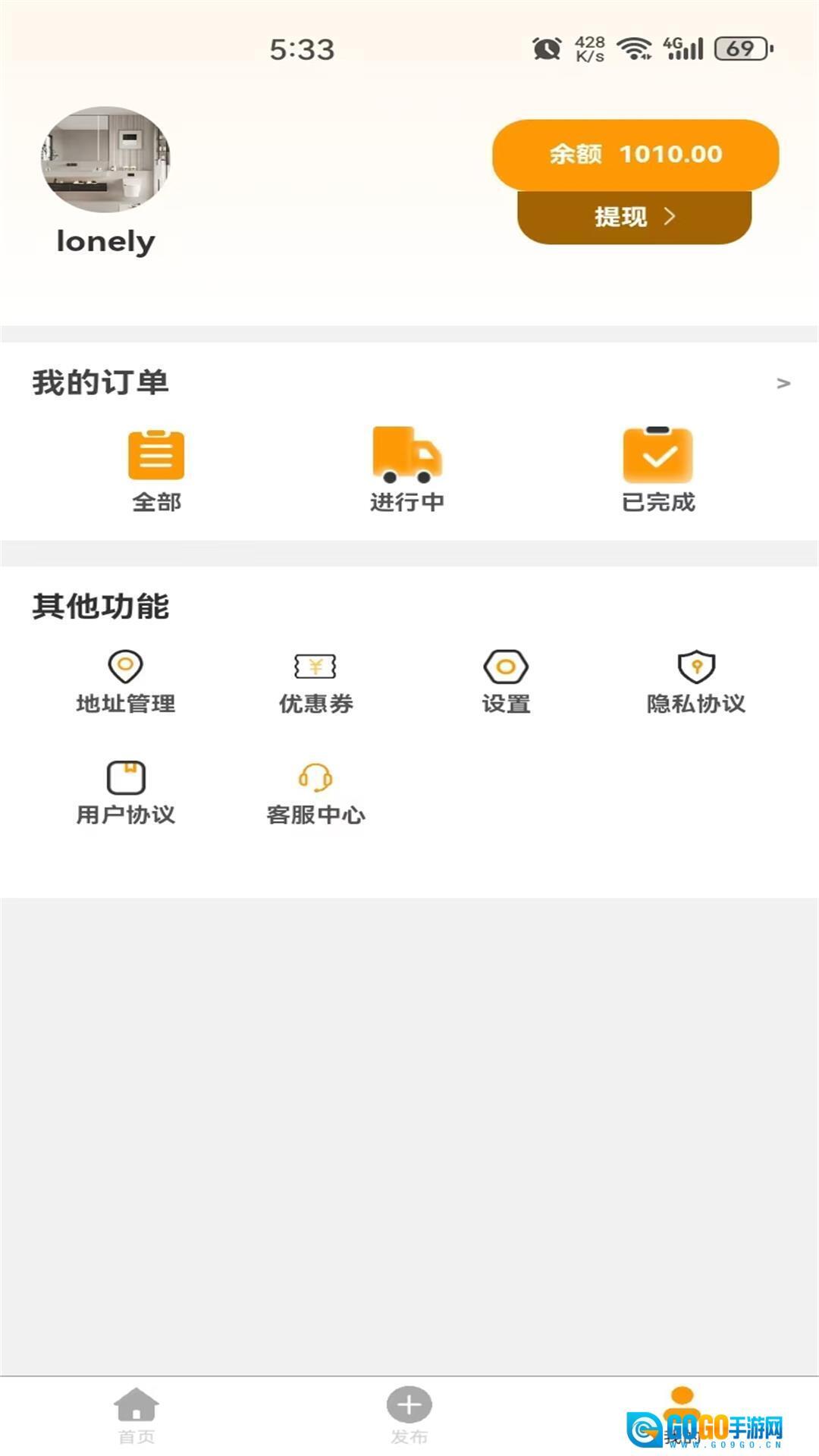Select the 发布 tab

pos(409,1414)
